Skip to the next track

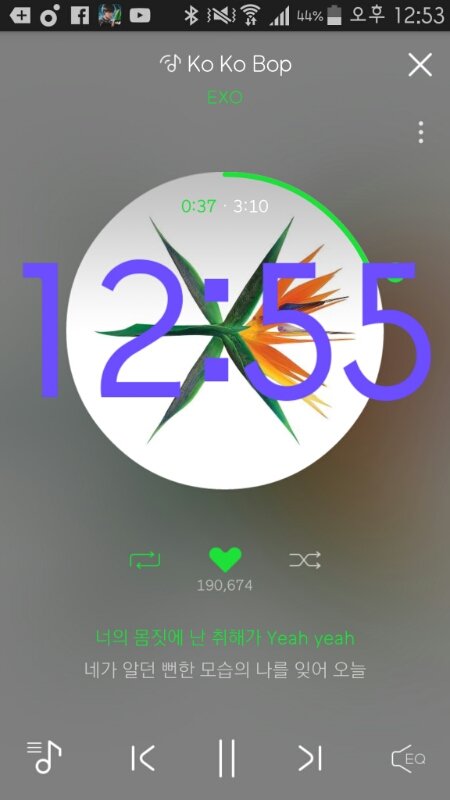click(310, 758)
